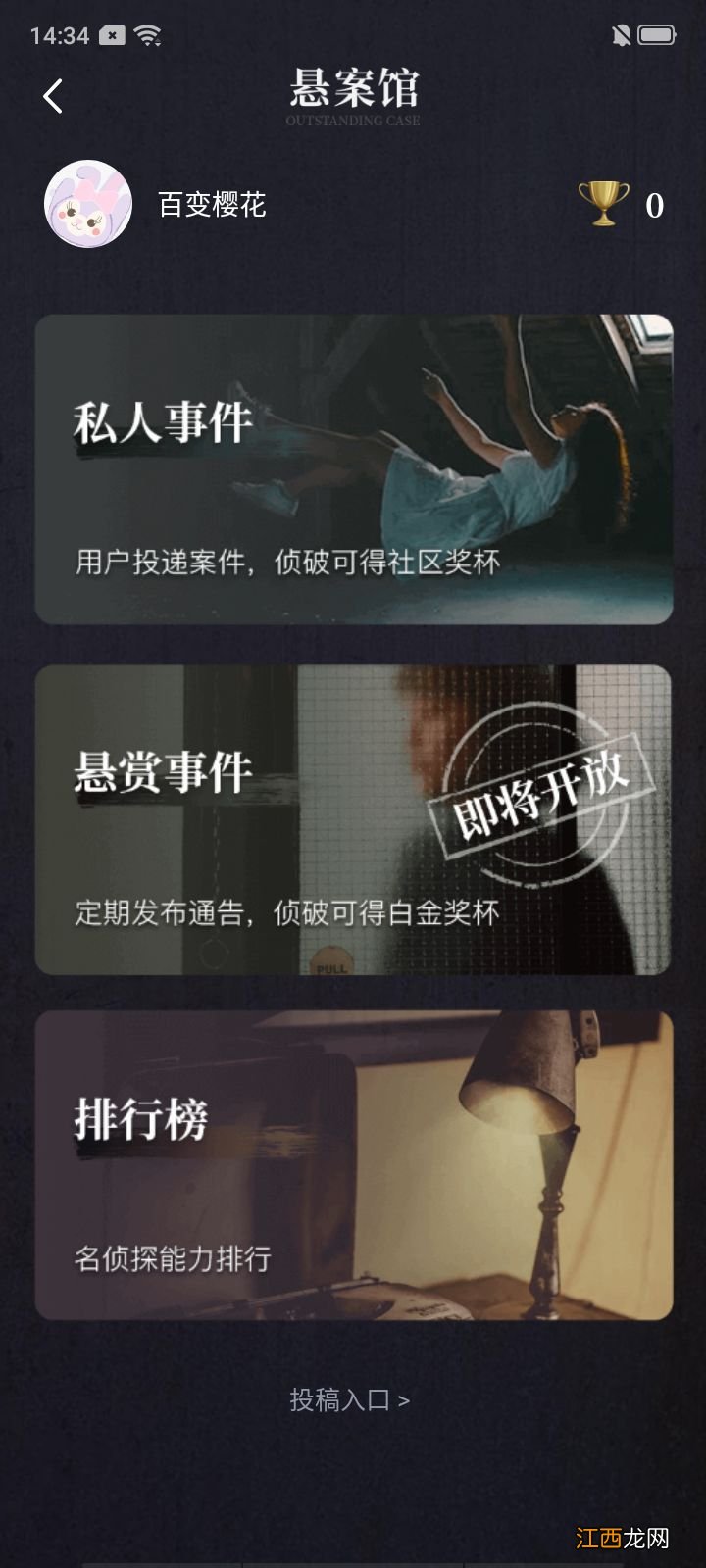
Task: Tap the username 百变樱花
Action: [211, 204]
